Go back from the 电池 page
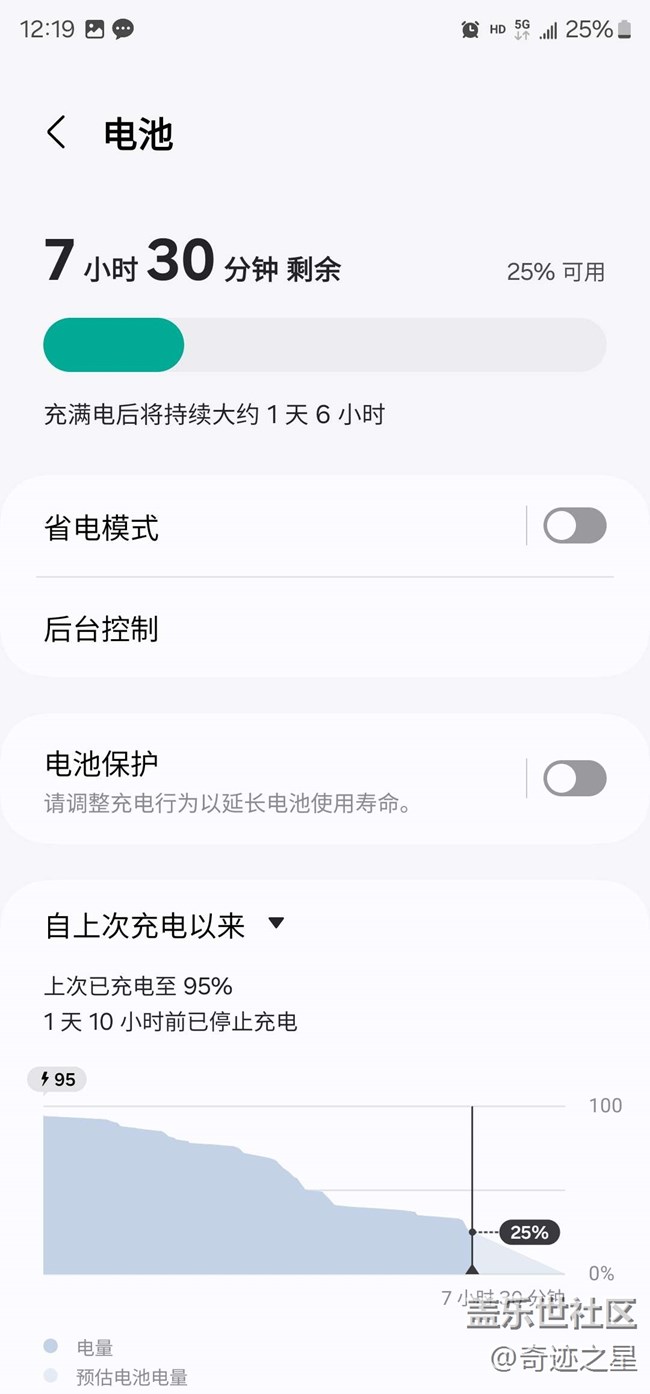650x1394 pixels. [57, 133]
